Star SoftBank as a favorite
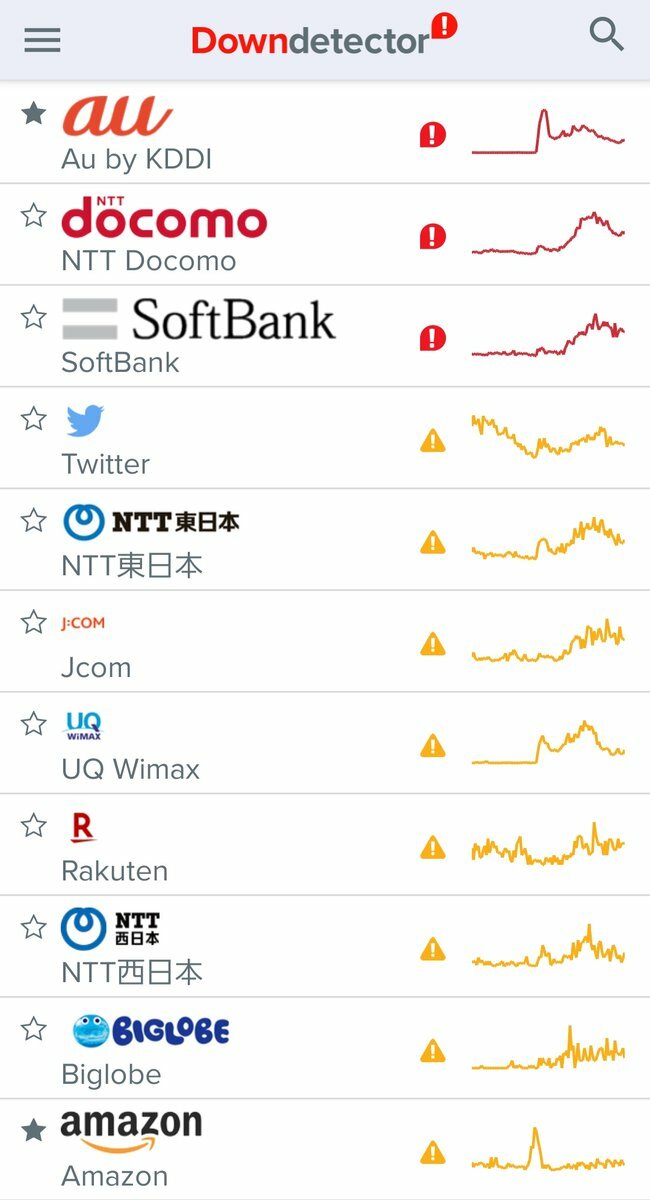This screenshot has width=650, height=1200. tap(34, 317)
